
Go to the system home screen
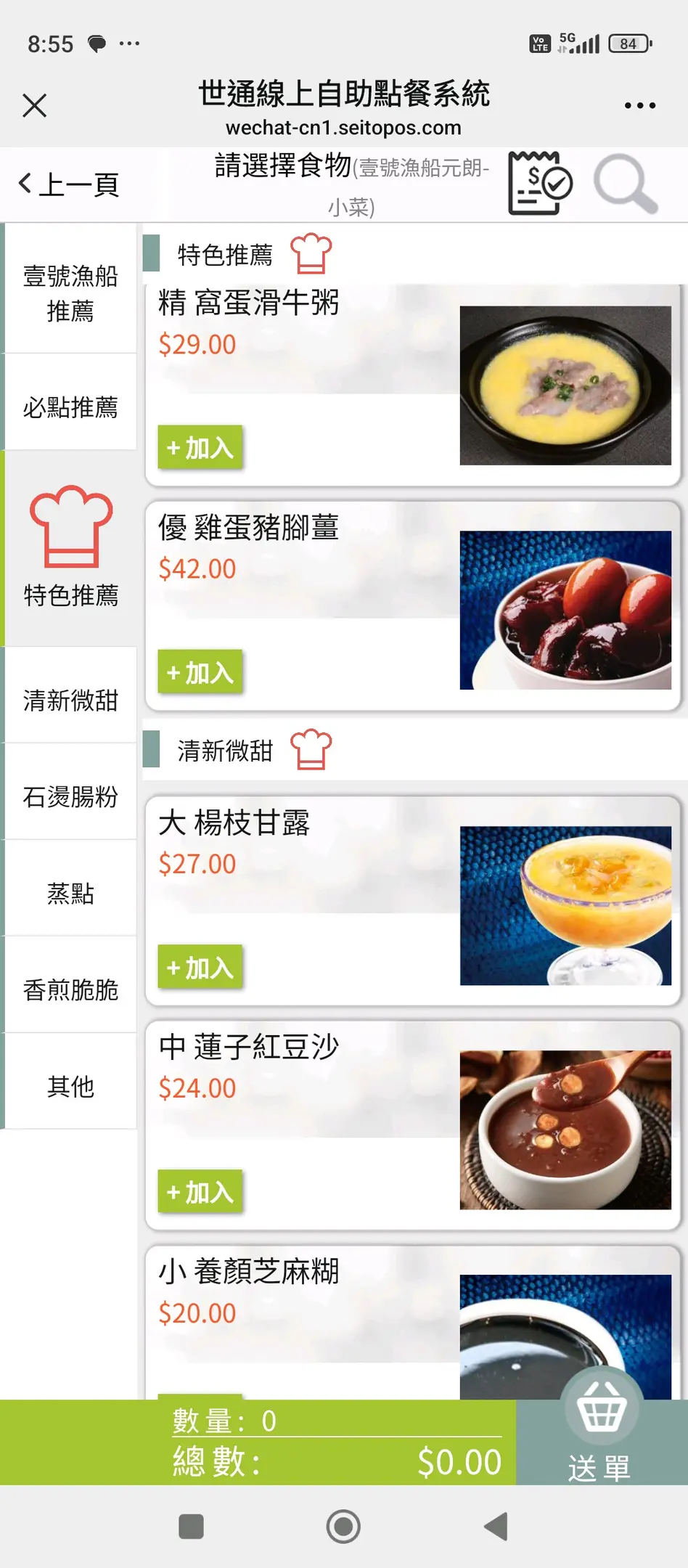point(343,1526)
